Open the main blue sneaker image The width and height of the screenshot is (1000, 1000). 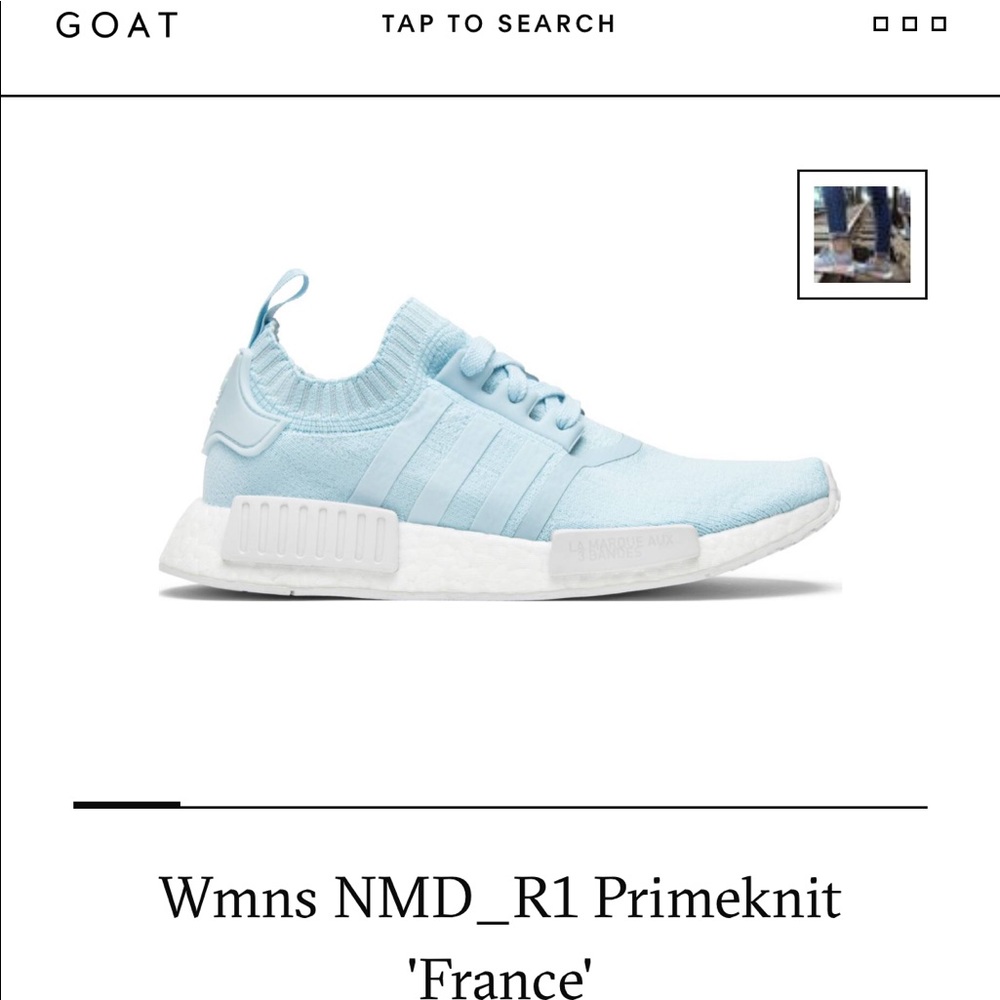tap(498, 440)
